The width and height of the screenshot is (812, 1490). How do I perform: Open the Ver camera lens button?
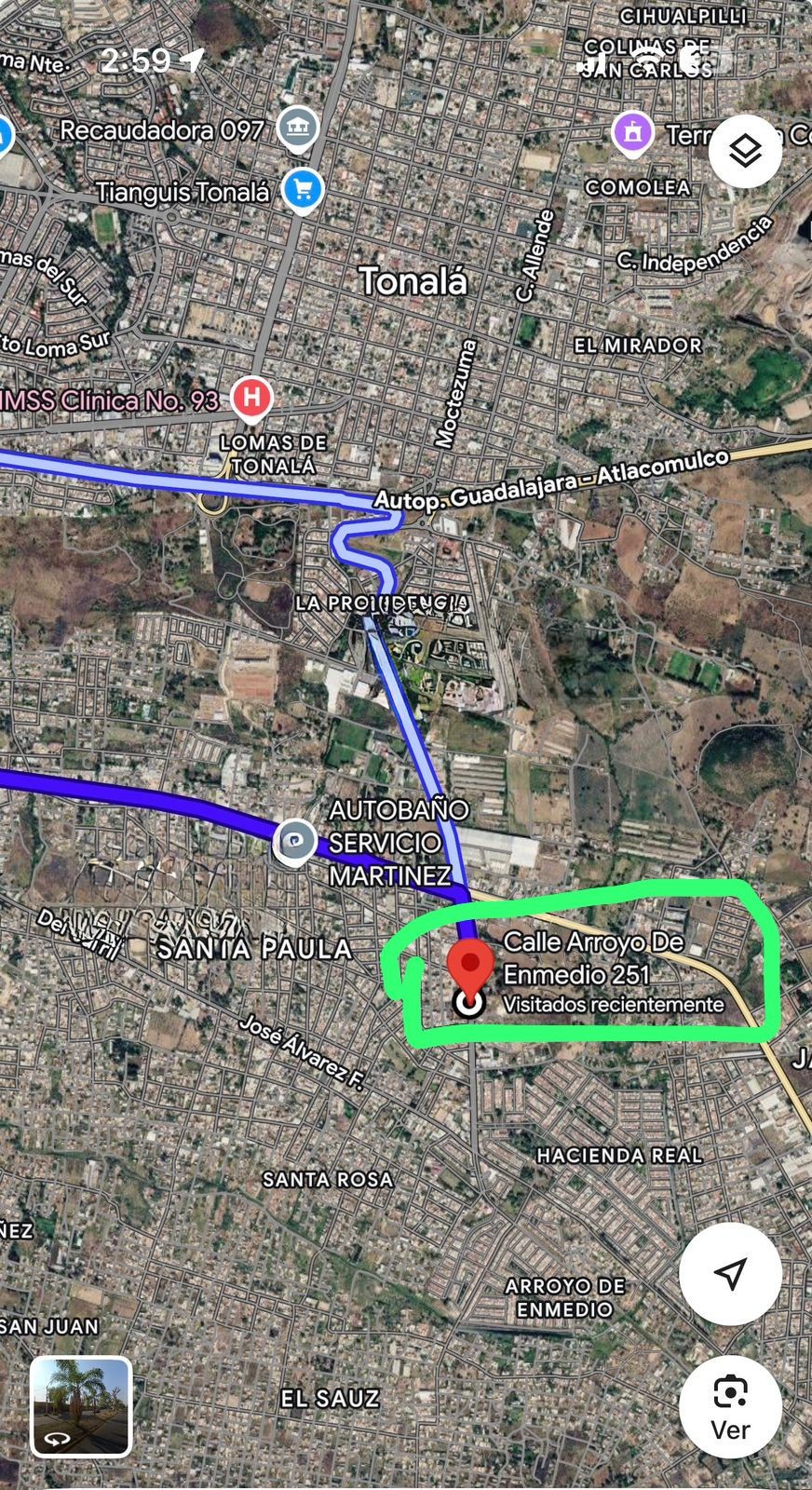click(730, 1406)
